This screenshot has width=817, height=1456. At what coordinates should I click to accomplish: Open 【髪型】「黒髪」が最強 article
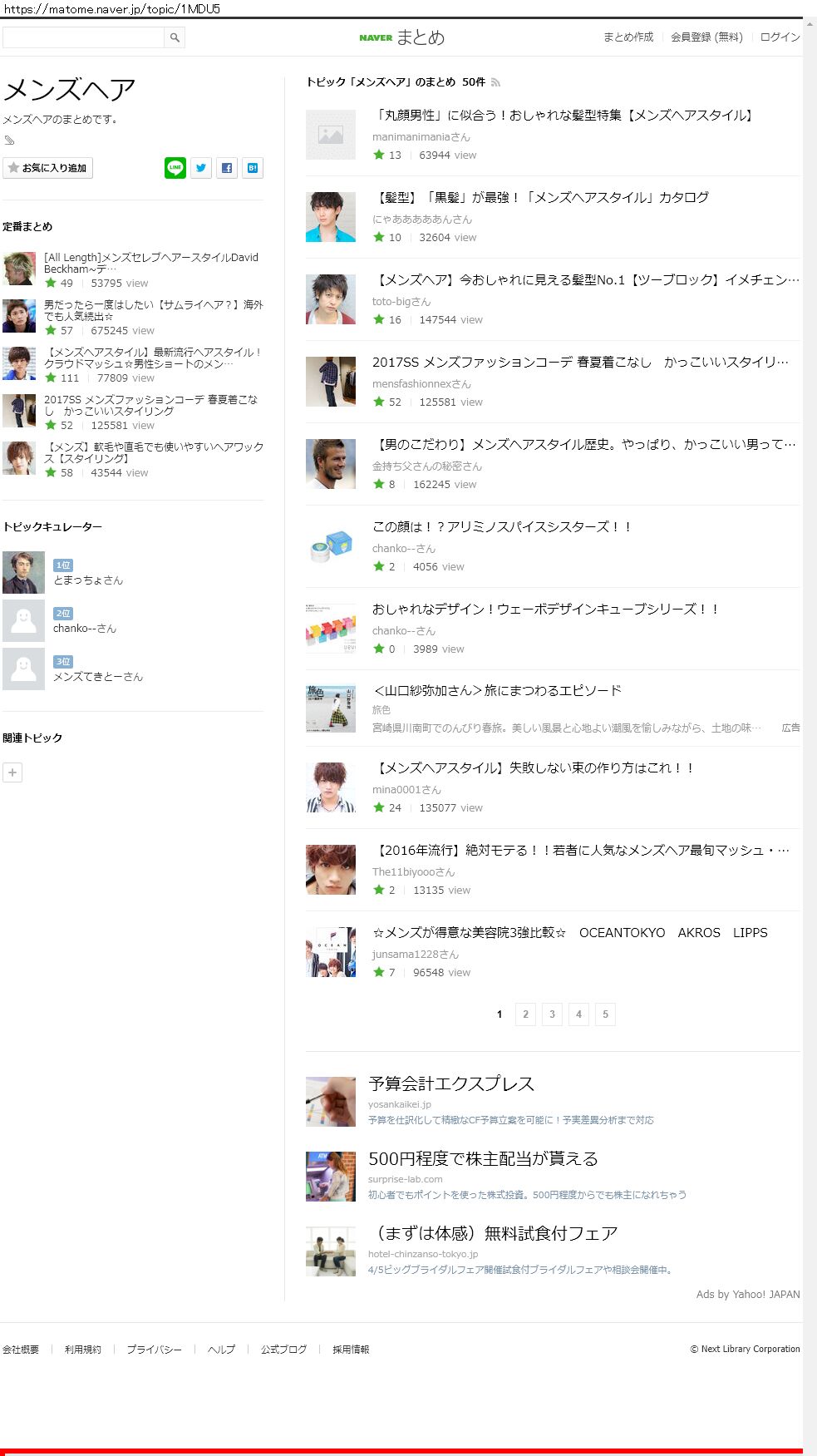pyautogui.click(x=542, y=198)
